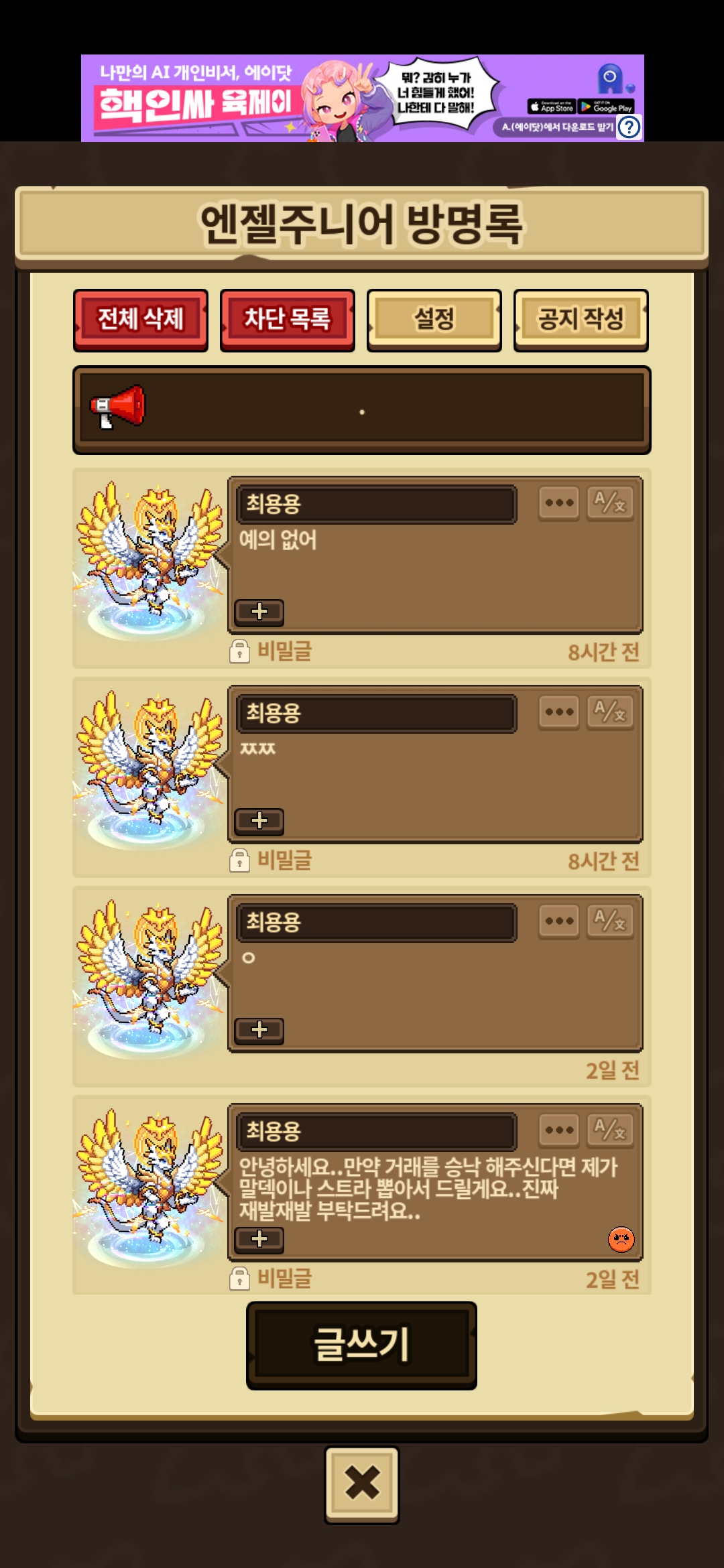Tap 공지 작성 to write a notice

(581, 319)
